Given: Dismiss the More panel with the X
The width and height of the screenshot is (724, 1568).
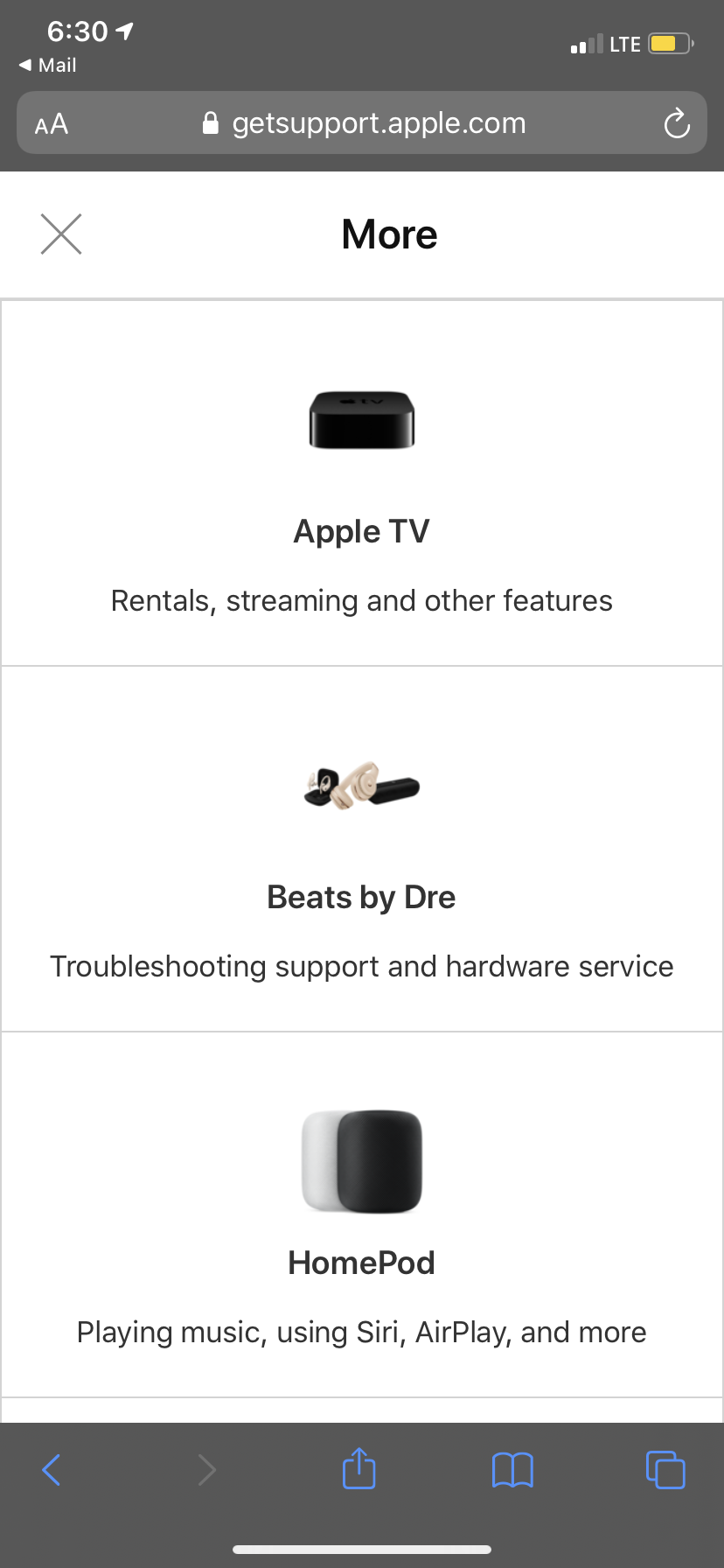Looking at the screenshot, I should tap(60, 234).
